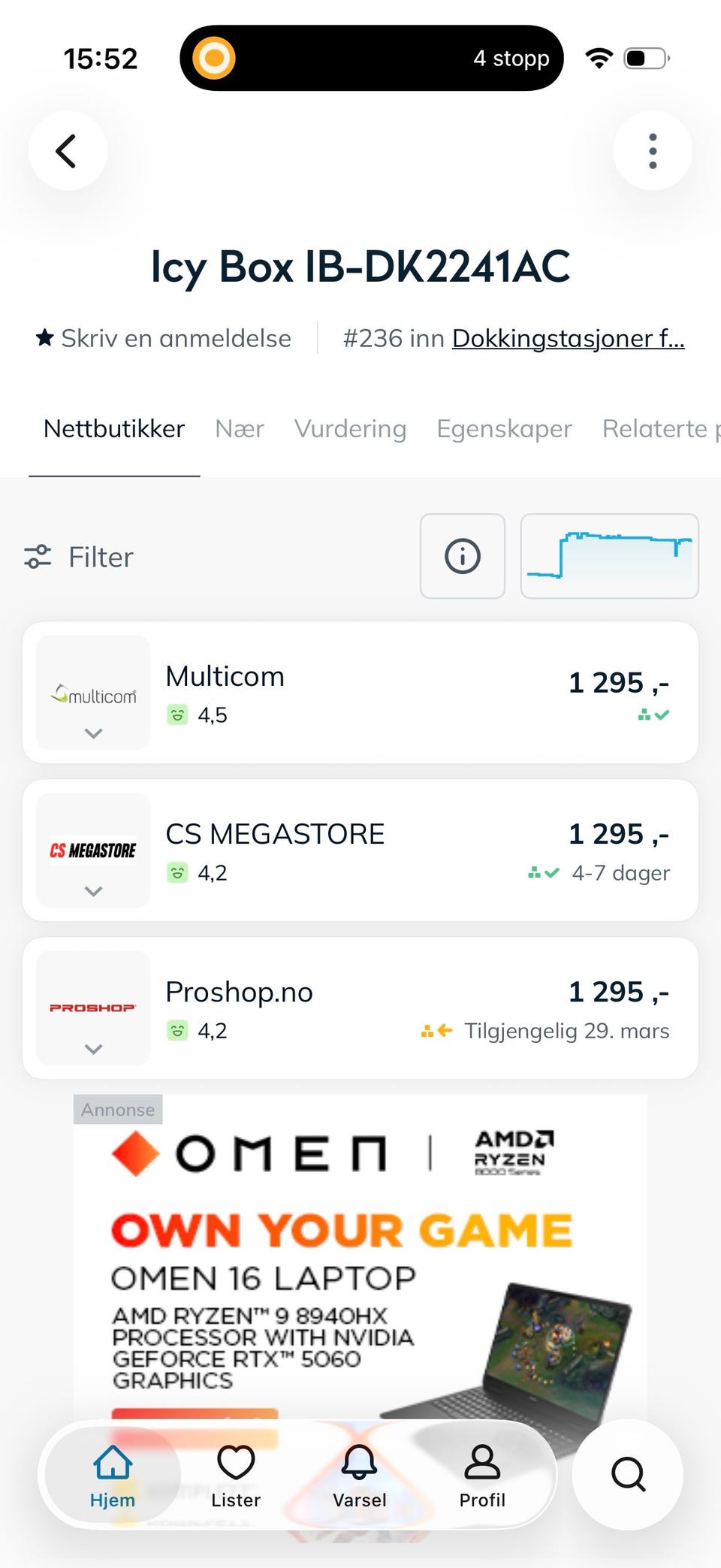Select the Nettbutikker tab
The width and height of the screenshot is (721, 1568).
pyautogui.click(x=114, y=428)
